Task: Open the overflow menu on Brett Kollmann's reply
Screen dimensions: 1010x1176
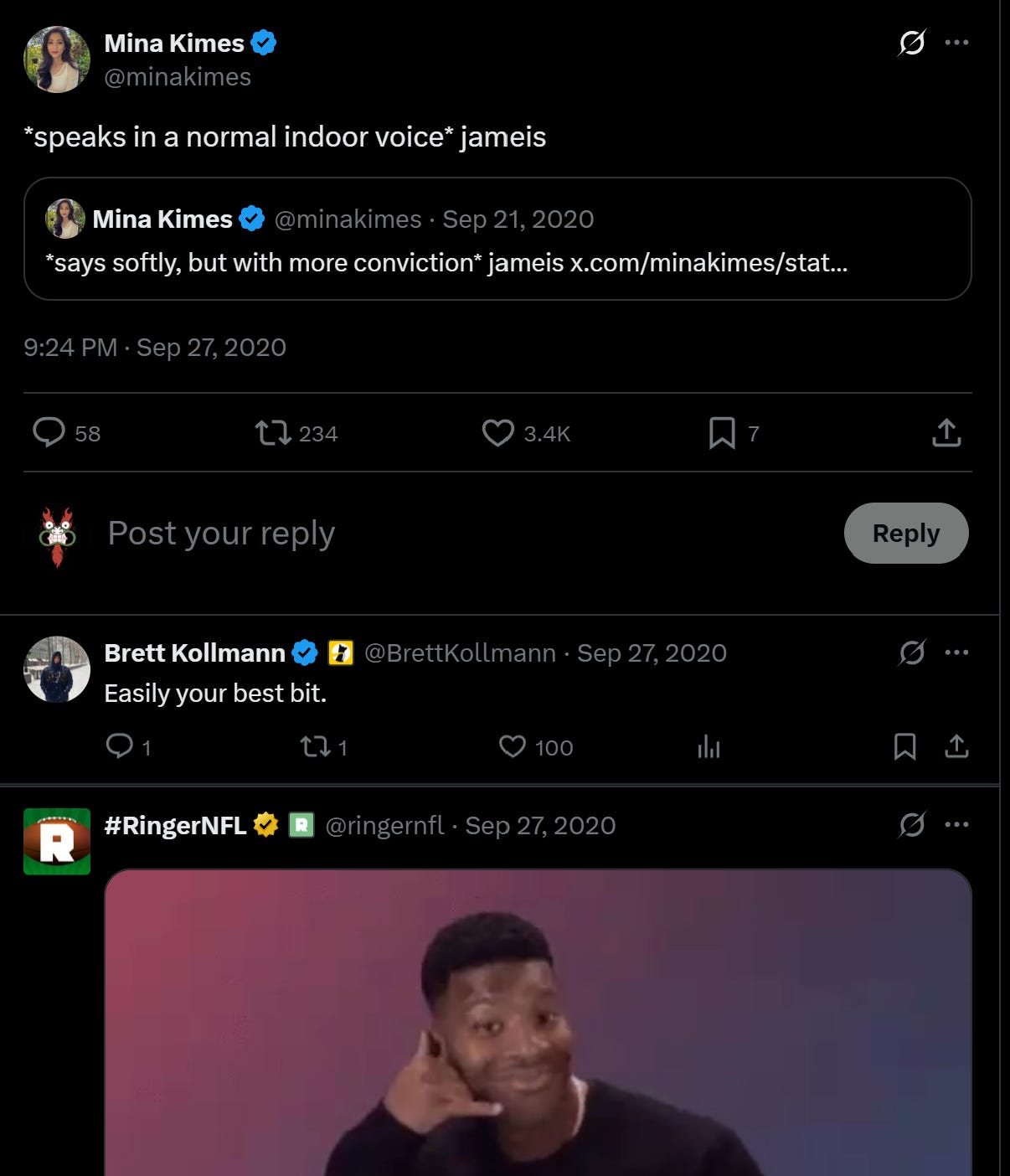Action: coord(956,652)
